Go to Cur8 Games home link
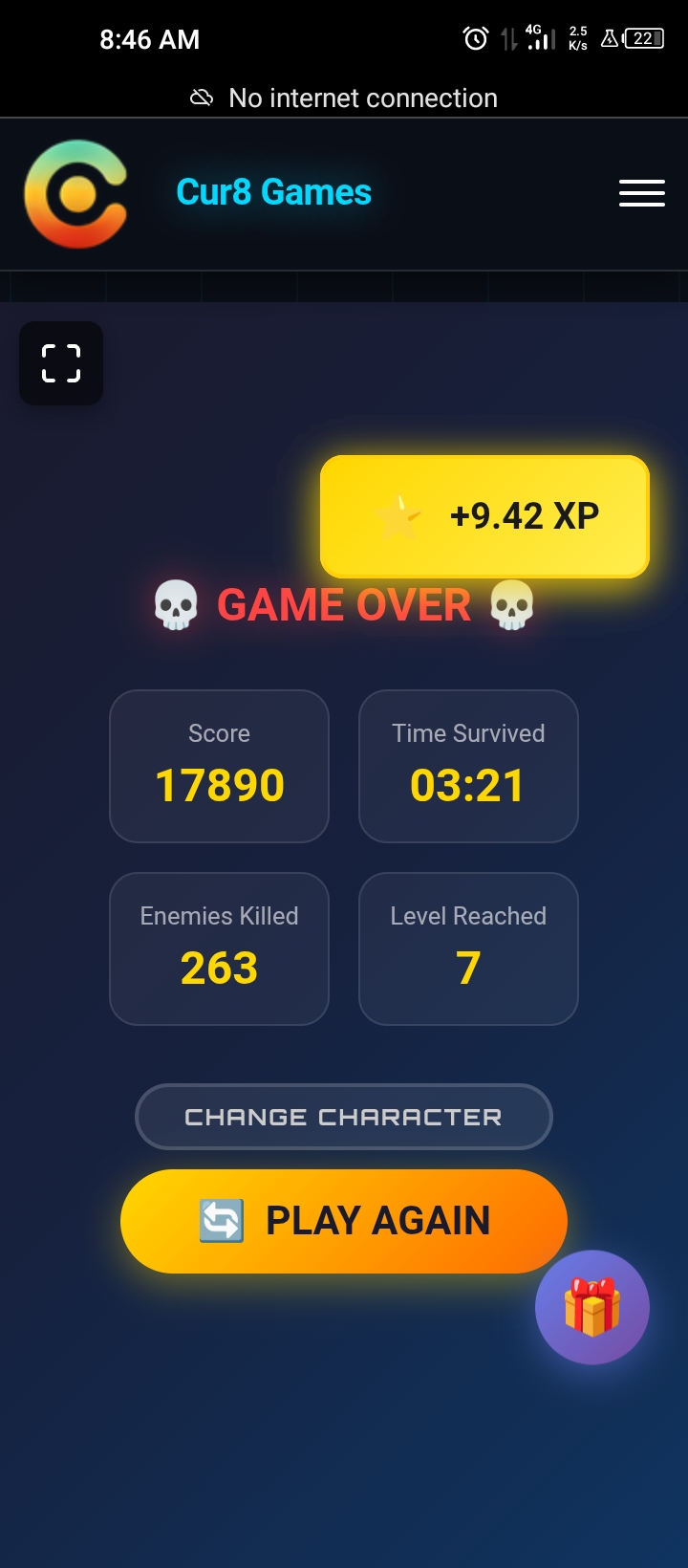The height and width of the screenshot is (1568, 688). point(273,192)
